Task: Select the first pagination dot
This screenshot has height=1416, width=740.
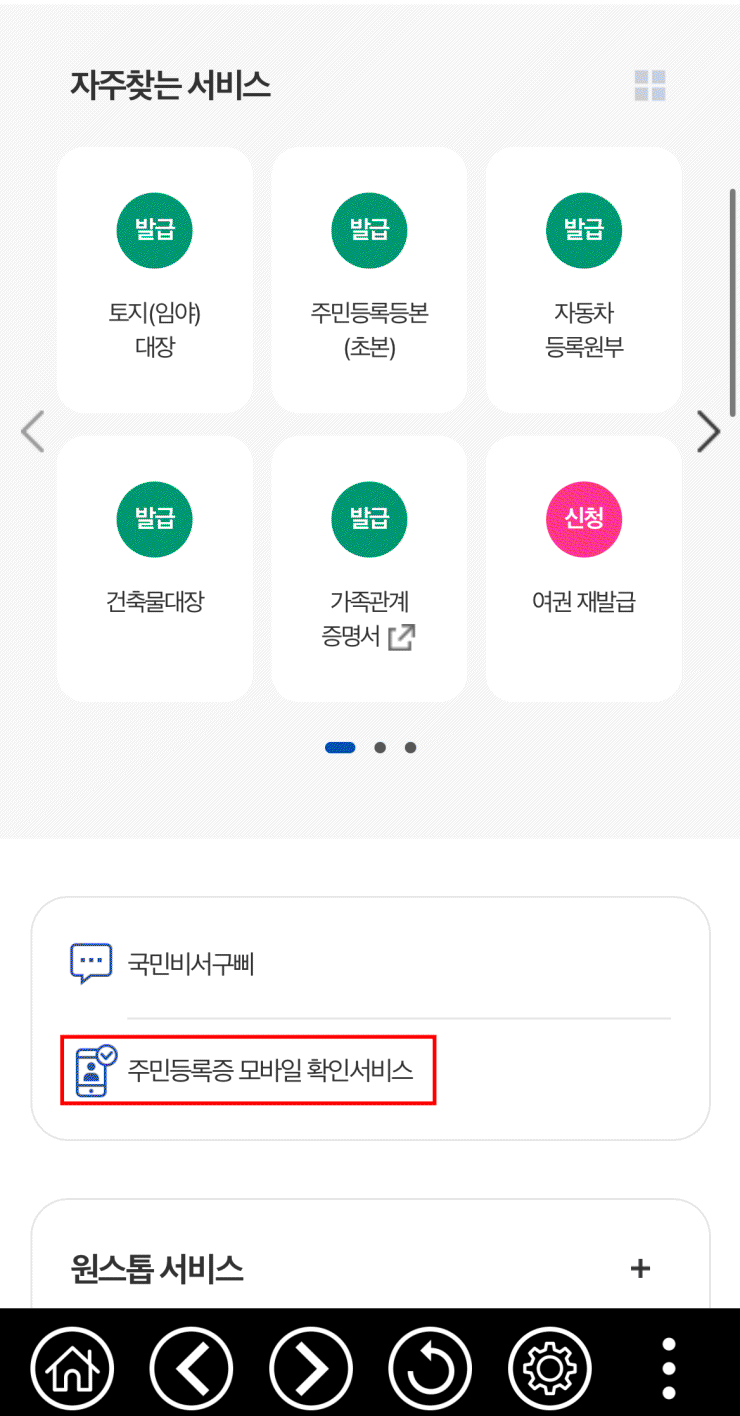Action: (340, 747)
